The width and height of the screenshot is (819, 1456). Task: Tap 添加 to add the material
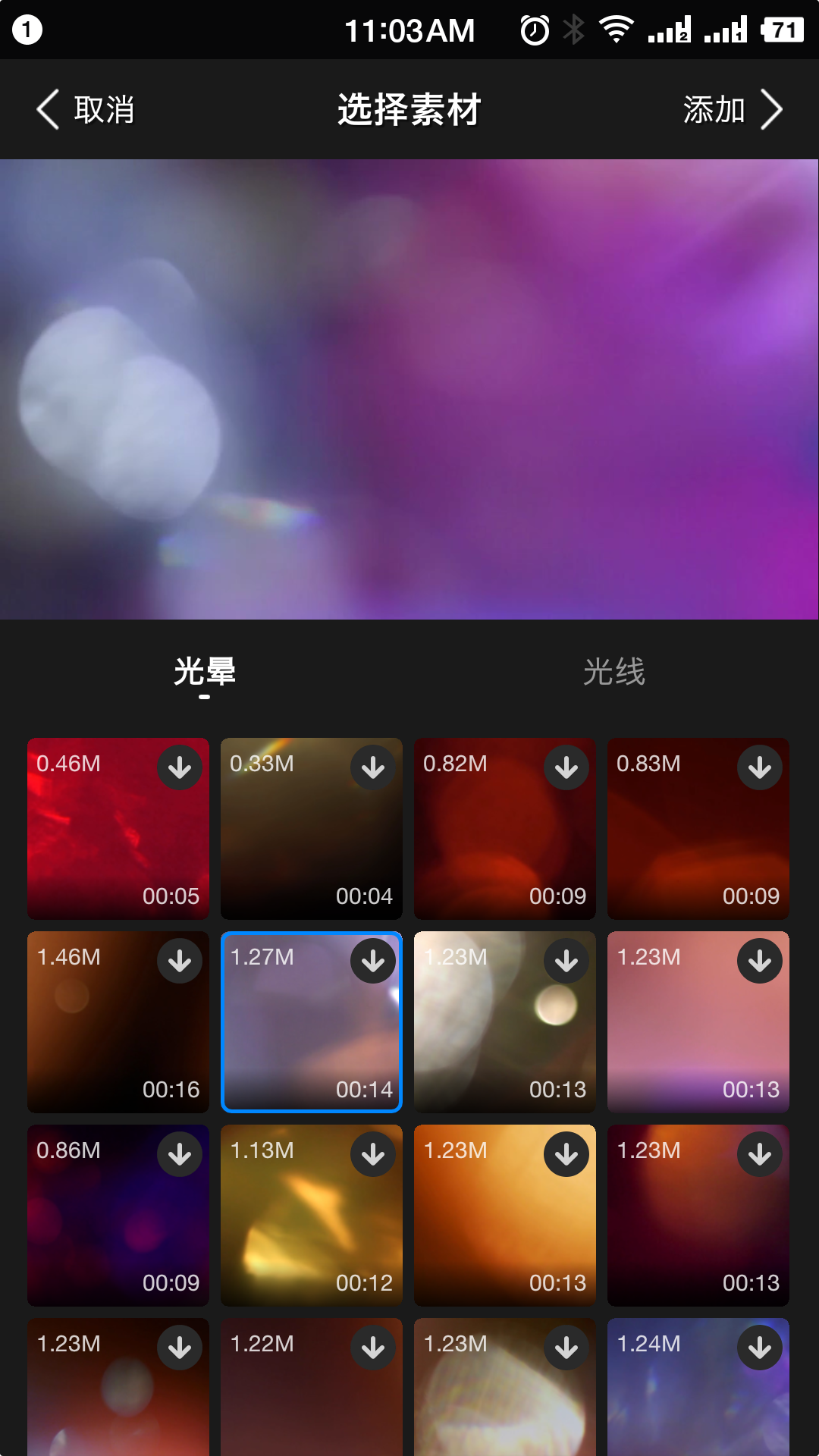pyautogui.click(x=731, y=110)
